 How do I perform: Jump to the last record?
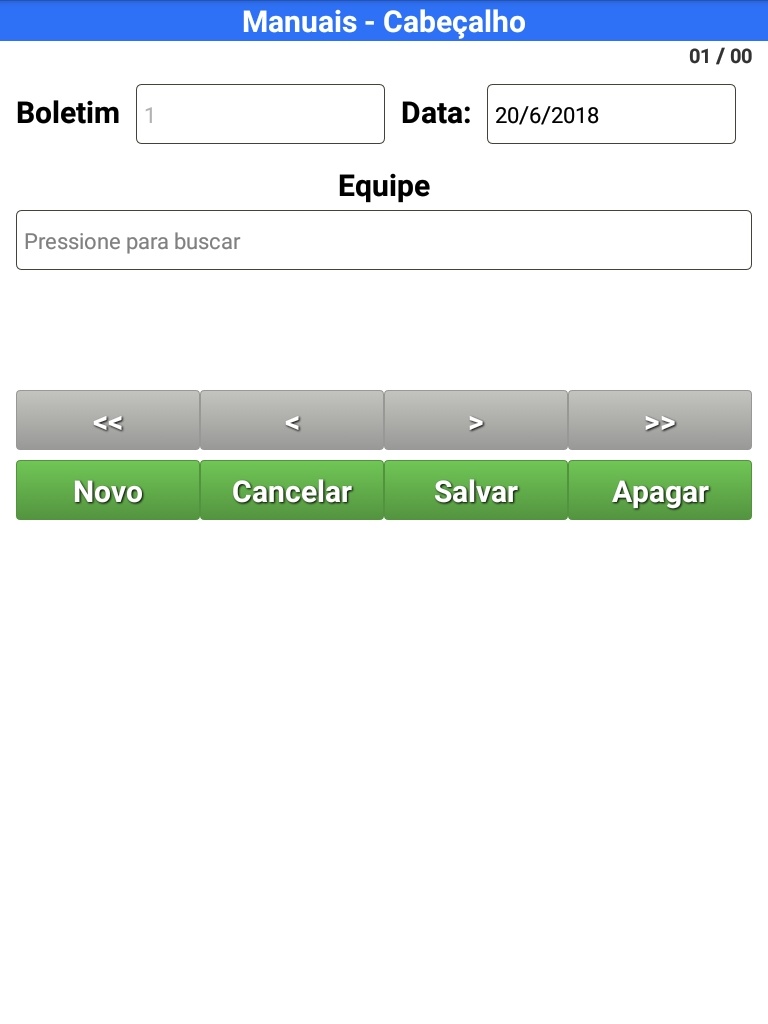(x=660, y=421)
